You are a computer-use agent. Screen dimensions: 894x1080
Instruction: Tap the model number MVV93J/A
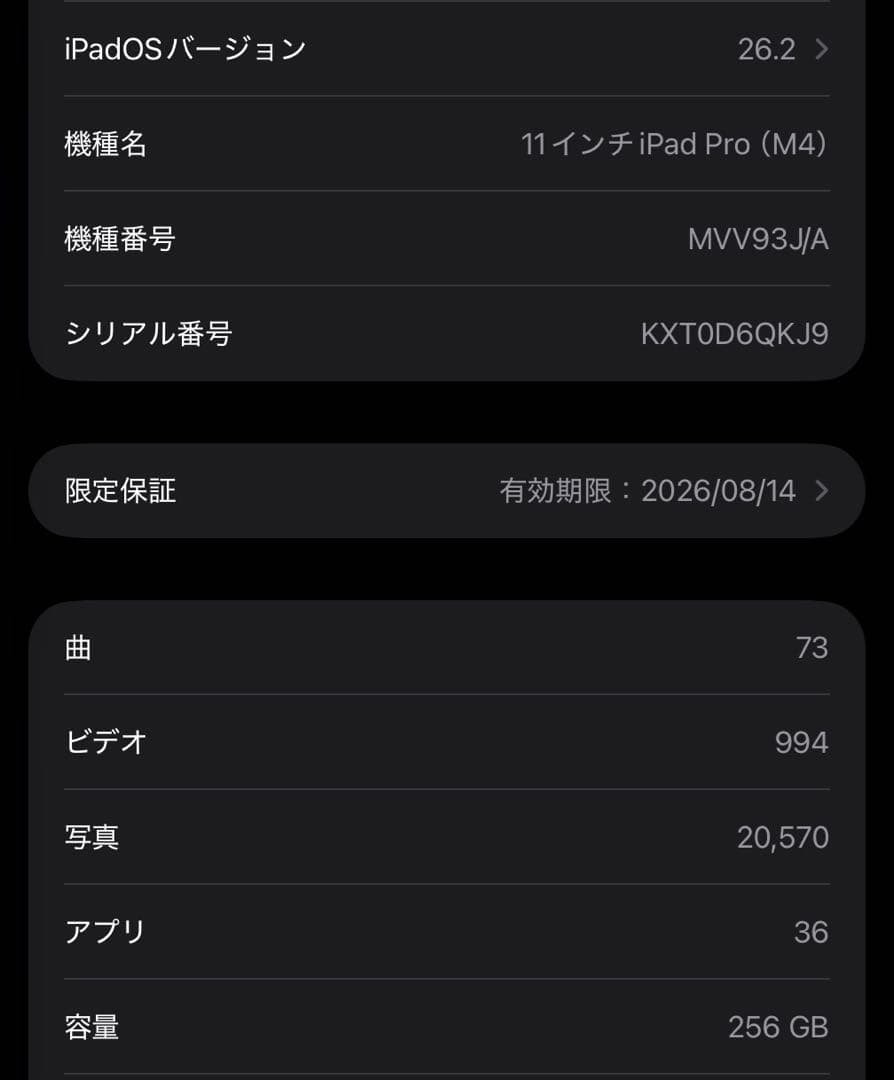pos(756,239)
